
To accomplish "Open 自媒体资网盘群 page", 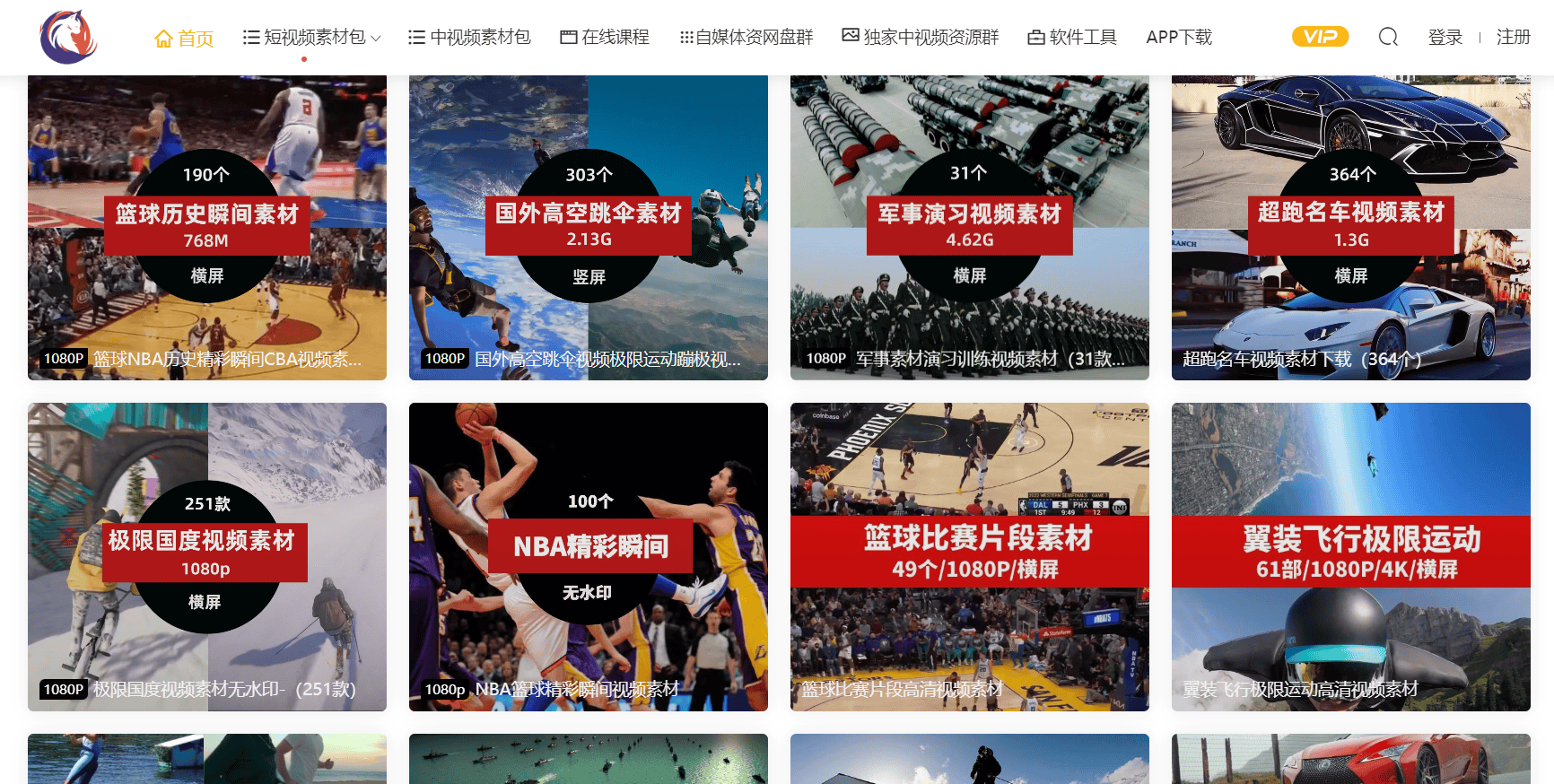I will coord(746,38).
